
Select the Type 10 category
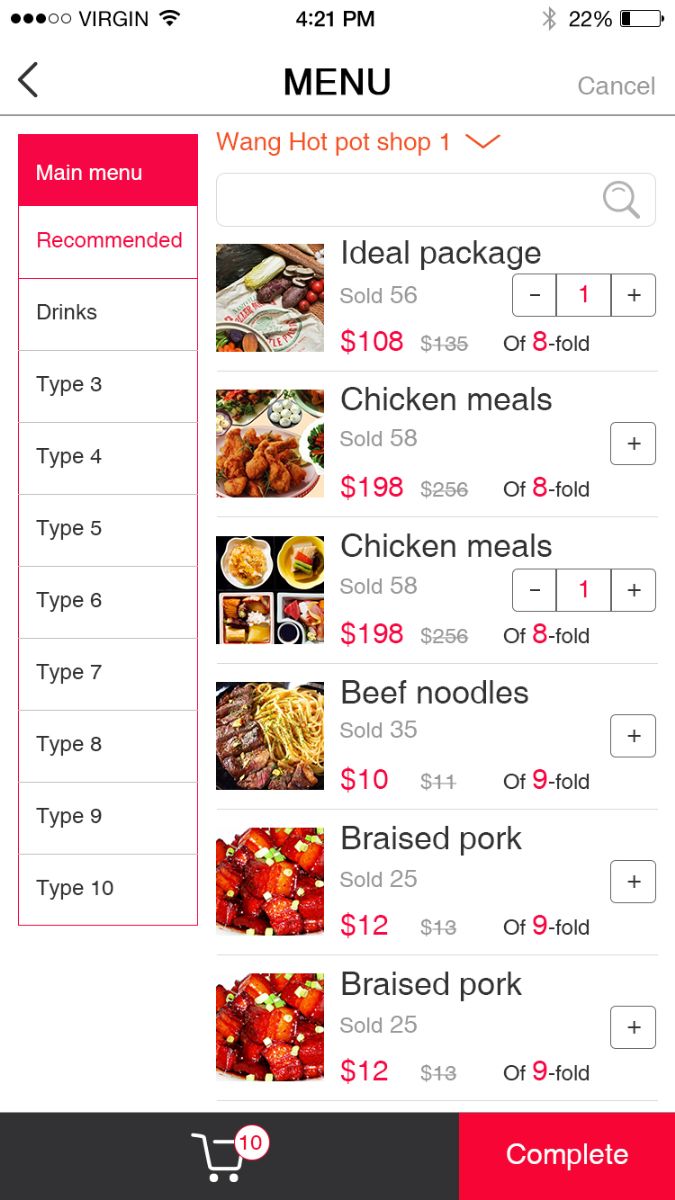pos(108,889)
